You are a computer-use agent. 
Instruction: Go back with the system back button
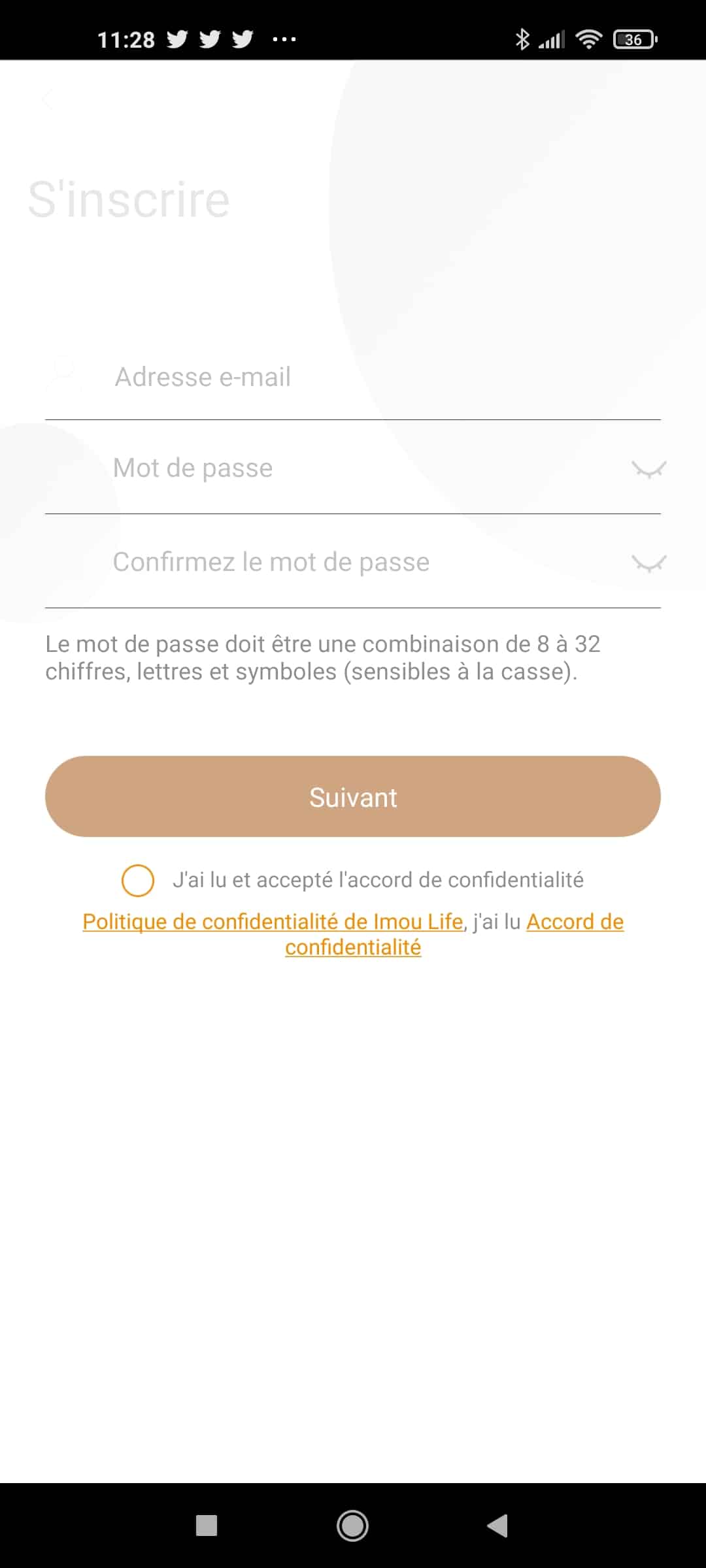[497, 1526]
